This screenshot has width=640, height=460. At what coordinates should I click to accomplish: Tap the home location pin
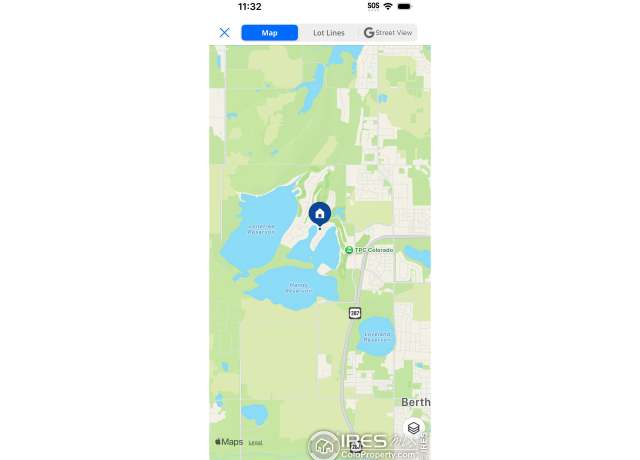point(320,214)
